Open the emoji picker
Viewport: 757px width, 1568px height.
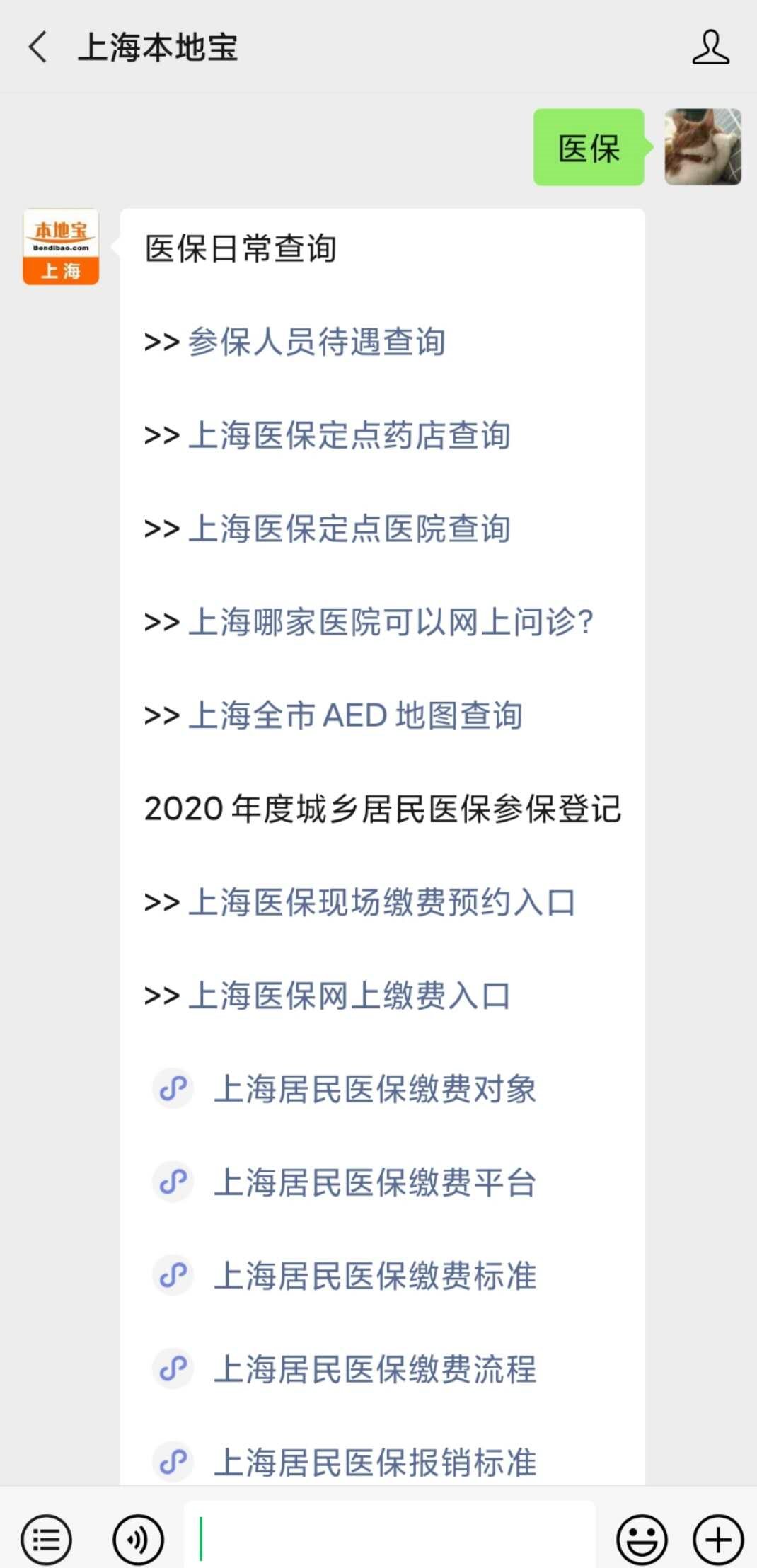(x=642, y=1539)
